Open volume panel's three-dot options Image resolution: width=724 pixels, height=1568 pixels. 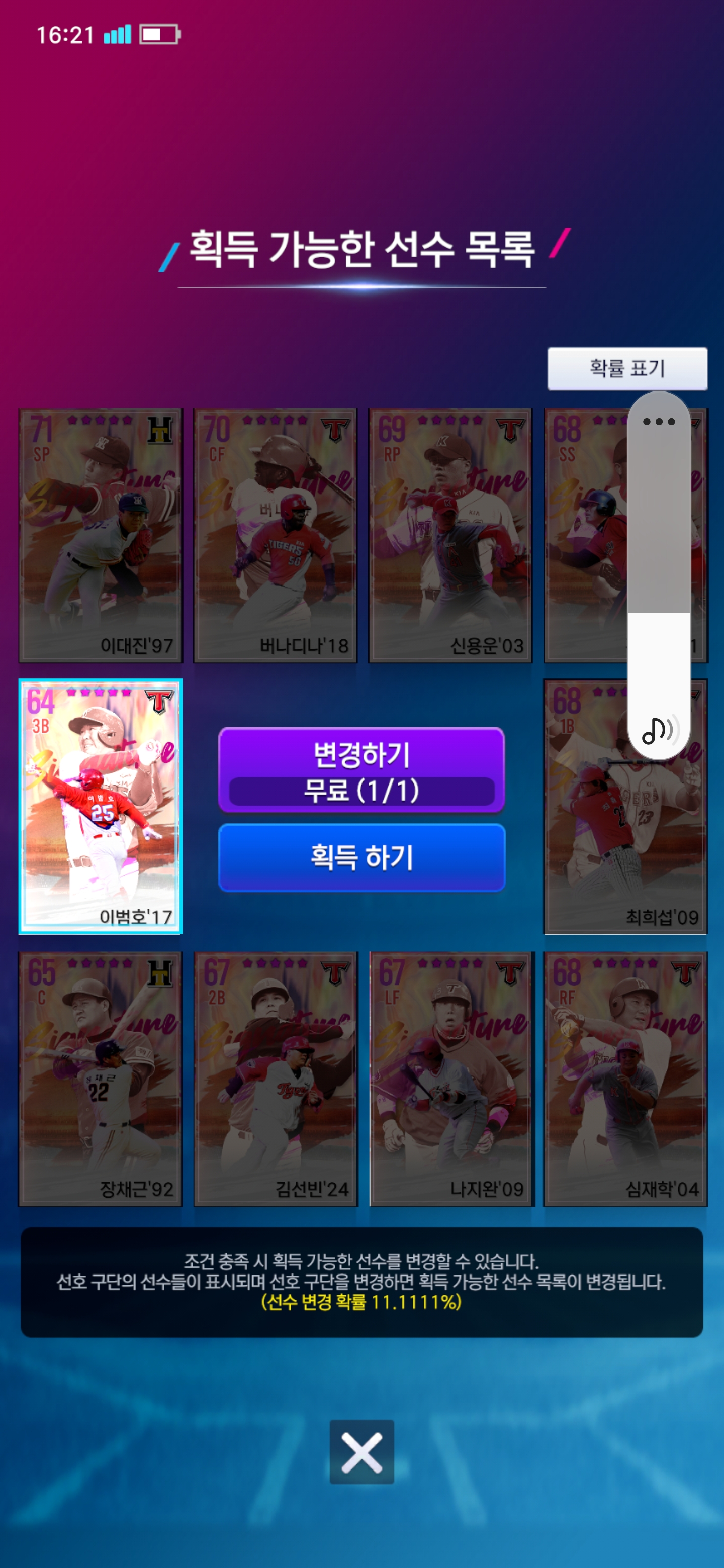659,421
